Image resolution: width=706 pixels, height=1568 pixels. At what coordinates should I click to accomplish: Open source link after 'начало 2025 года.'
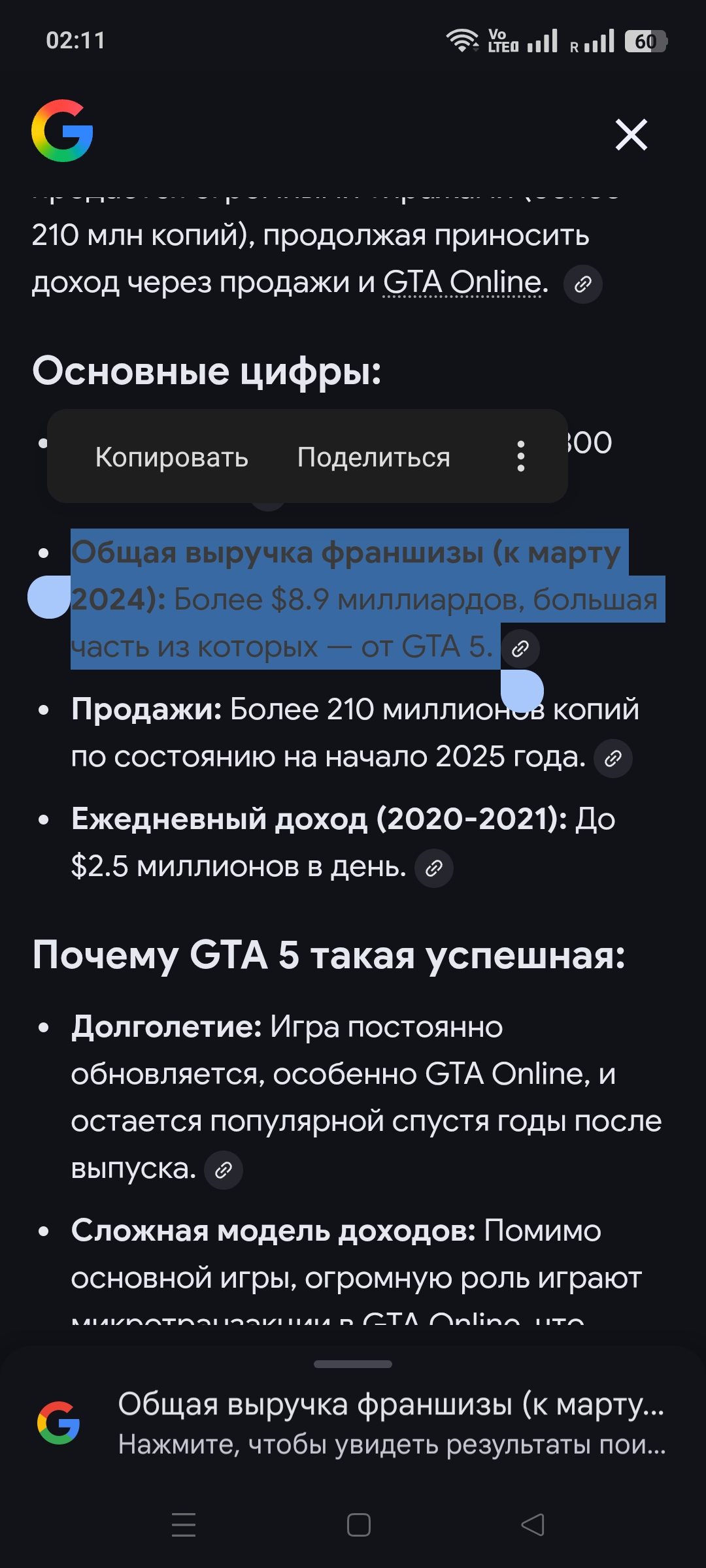tap(613, 759)
